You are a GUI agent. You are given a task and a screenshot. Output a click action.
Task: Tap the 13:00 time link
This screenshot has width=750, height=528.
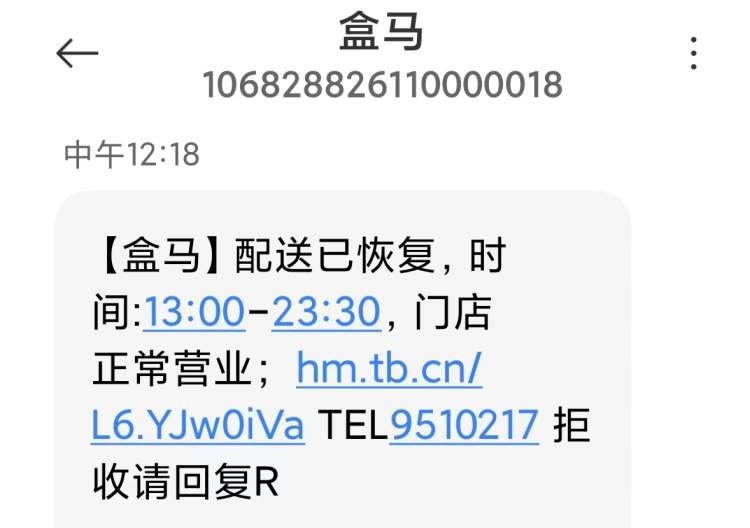coord(195,314)
